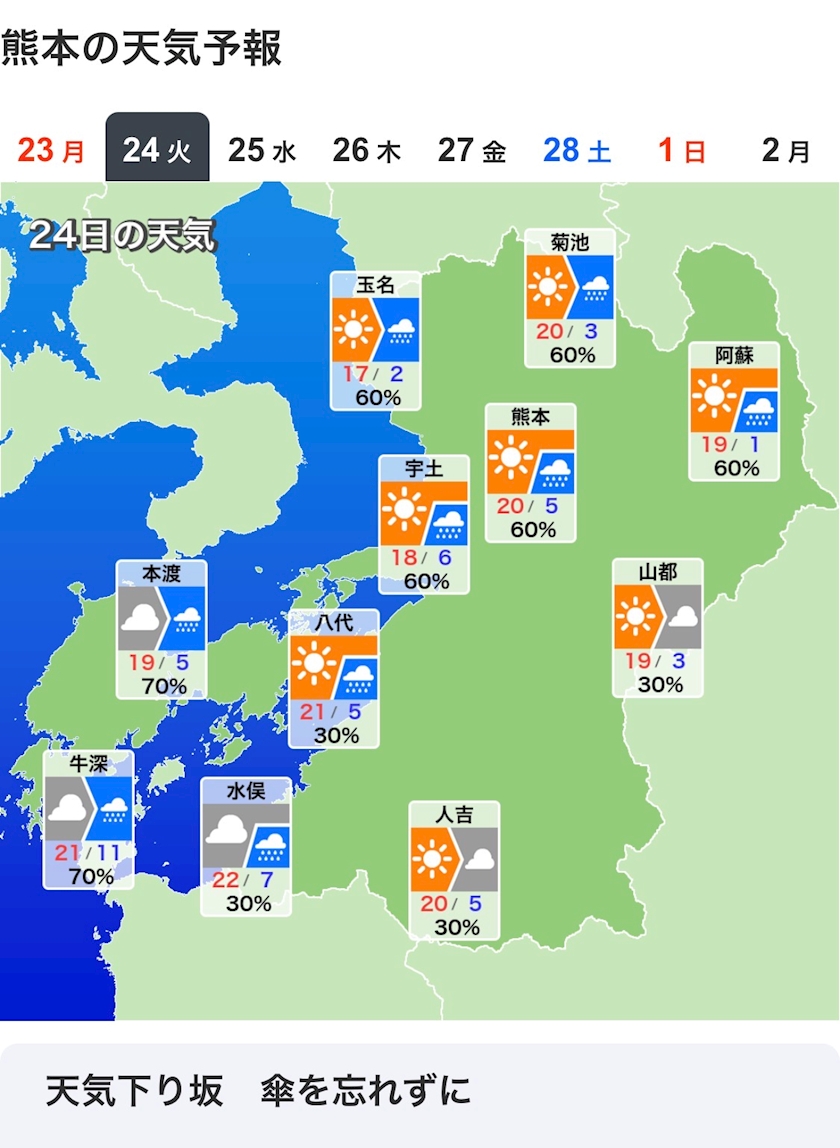View the 阿蘇 weather card
The image size is (840, 1148).
coord(734,411)
